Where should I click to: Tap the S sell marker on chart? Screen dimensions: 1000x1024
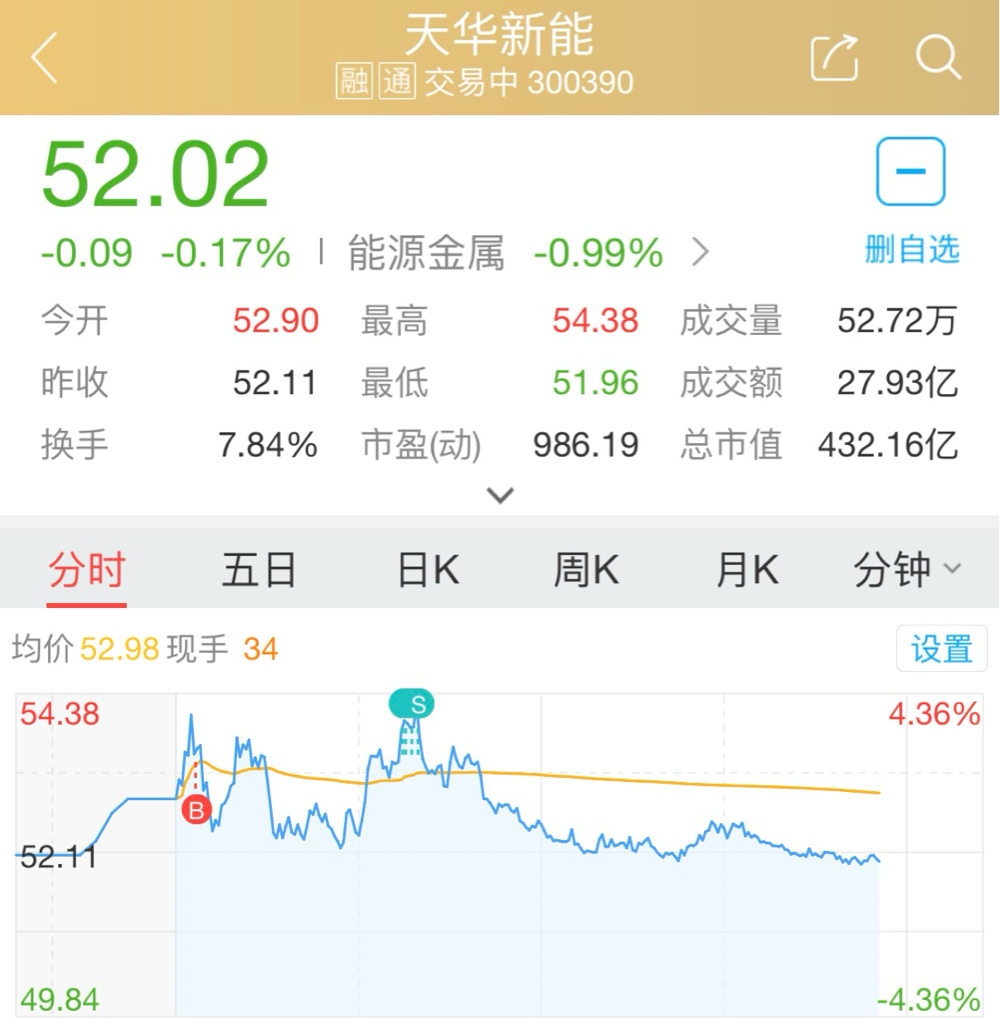pyautogui.click(x=411, y=704)
